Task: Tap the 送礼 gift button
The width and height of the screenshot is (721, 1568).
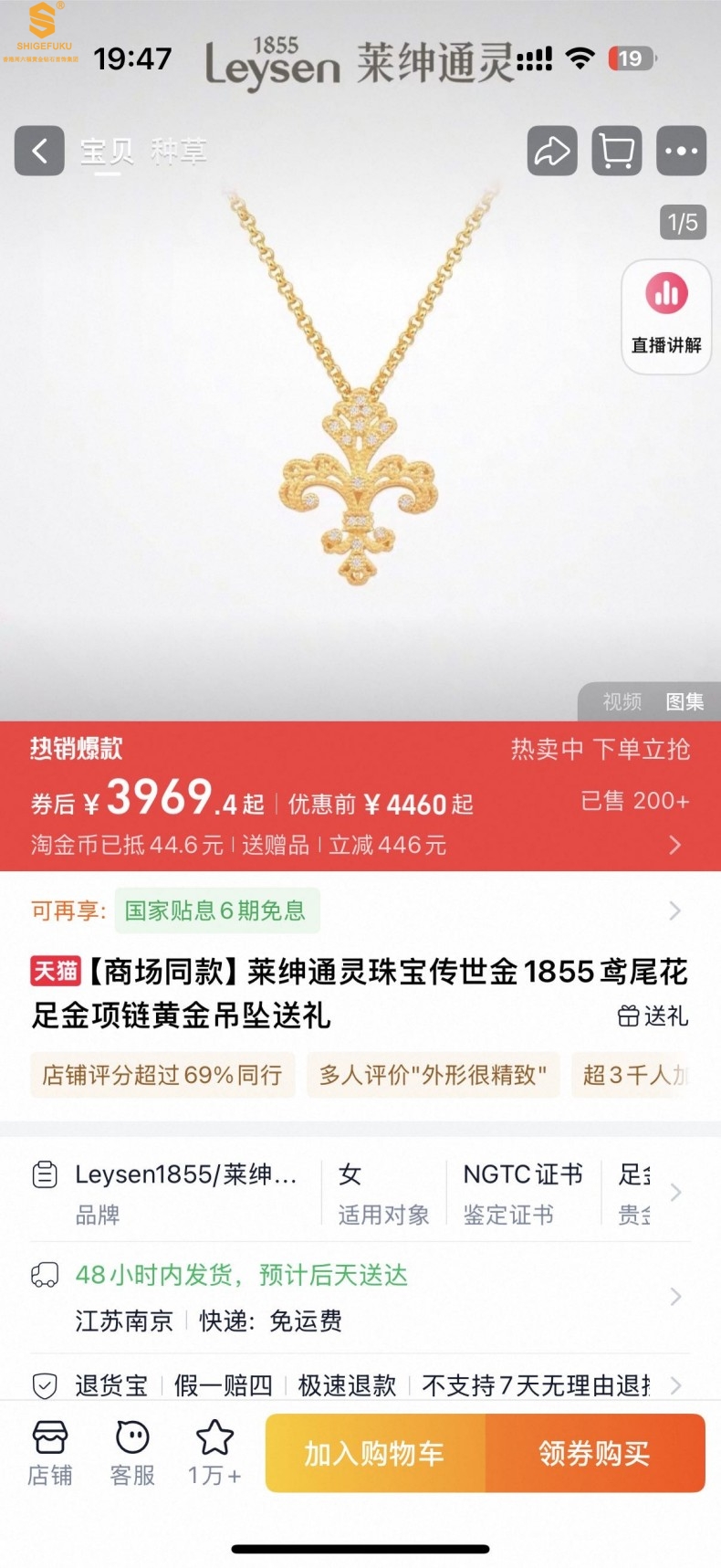Action: pyautogui.click(x=653, y=1016)
